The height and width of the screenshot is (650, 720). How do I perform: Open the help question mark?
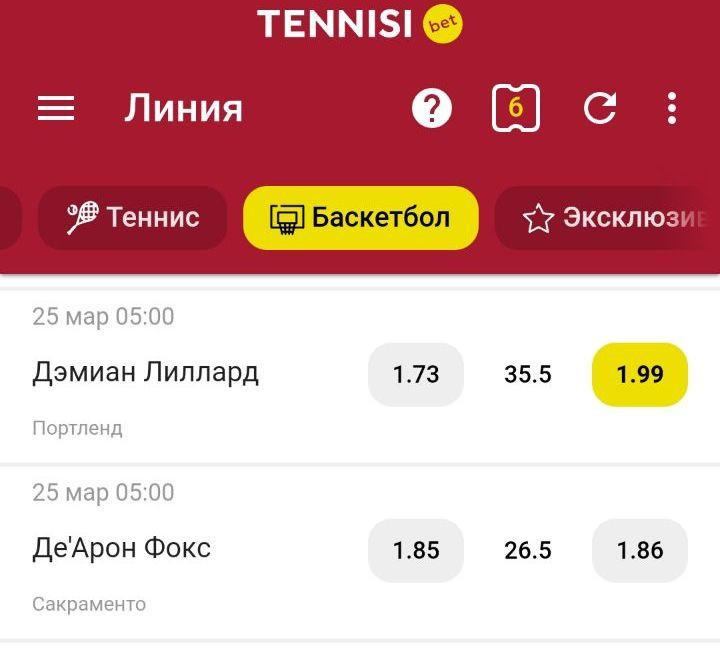point(432,108)
